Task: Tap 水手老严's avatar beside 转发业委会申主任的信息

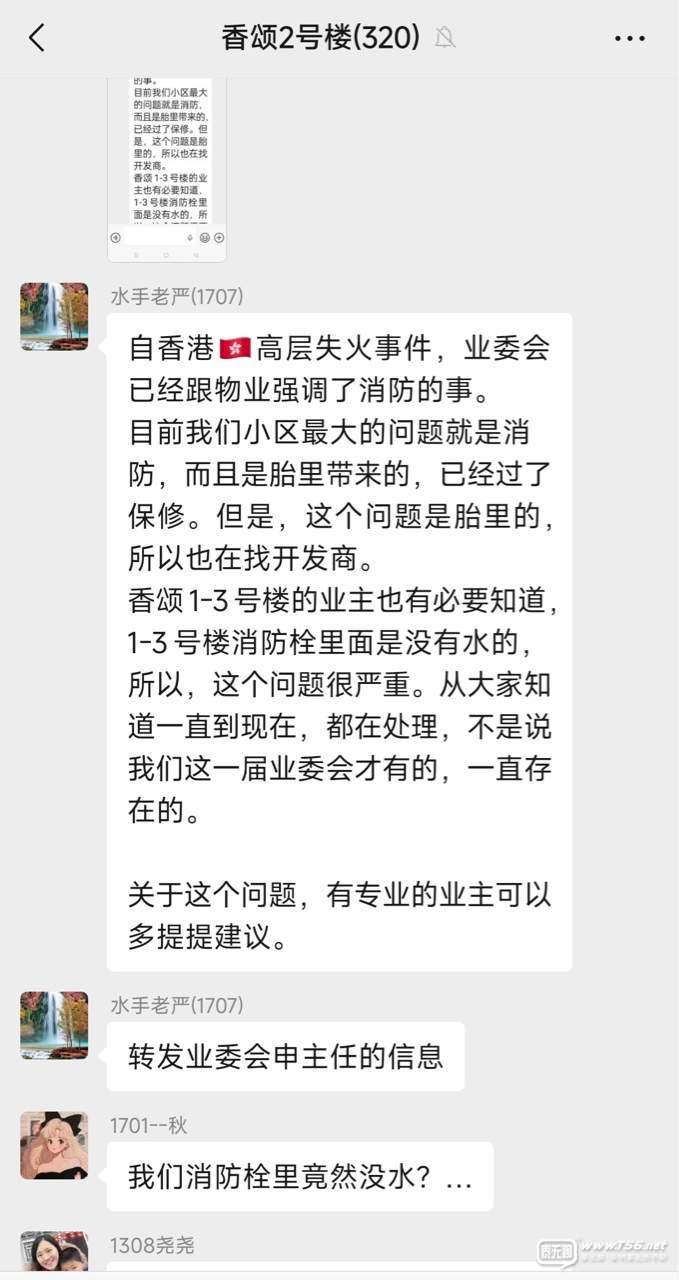Action: (x=54, y=1025)
